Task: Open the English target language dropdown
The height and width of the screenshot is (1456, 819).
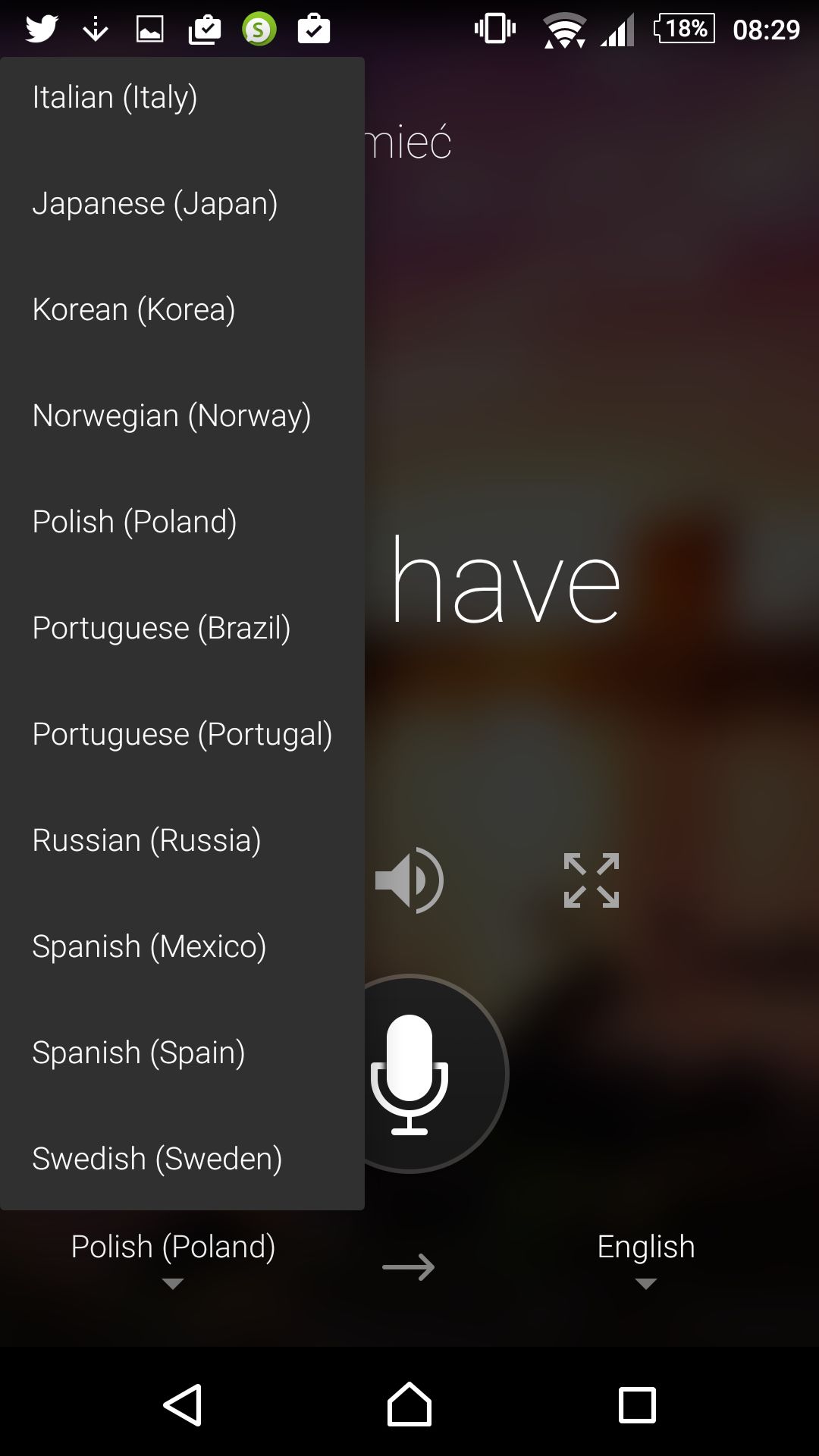Action: pyautogui.click(x=646, y=1259)
